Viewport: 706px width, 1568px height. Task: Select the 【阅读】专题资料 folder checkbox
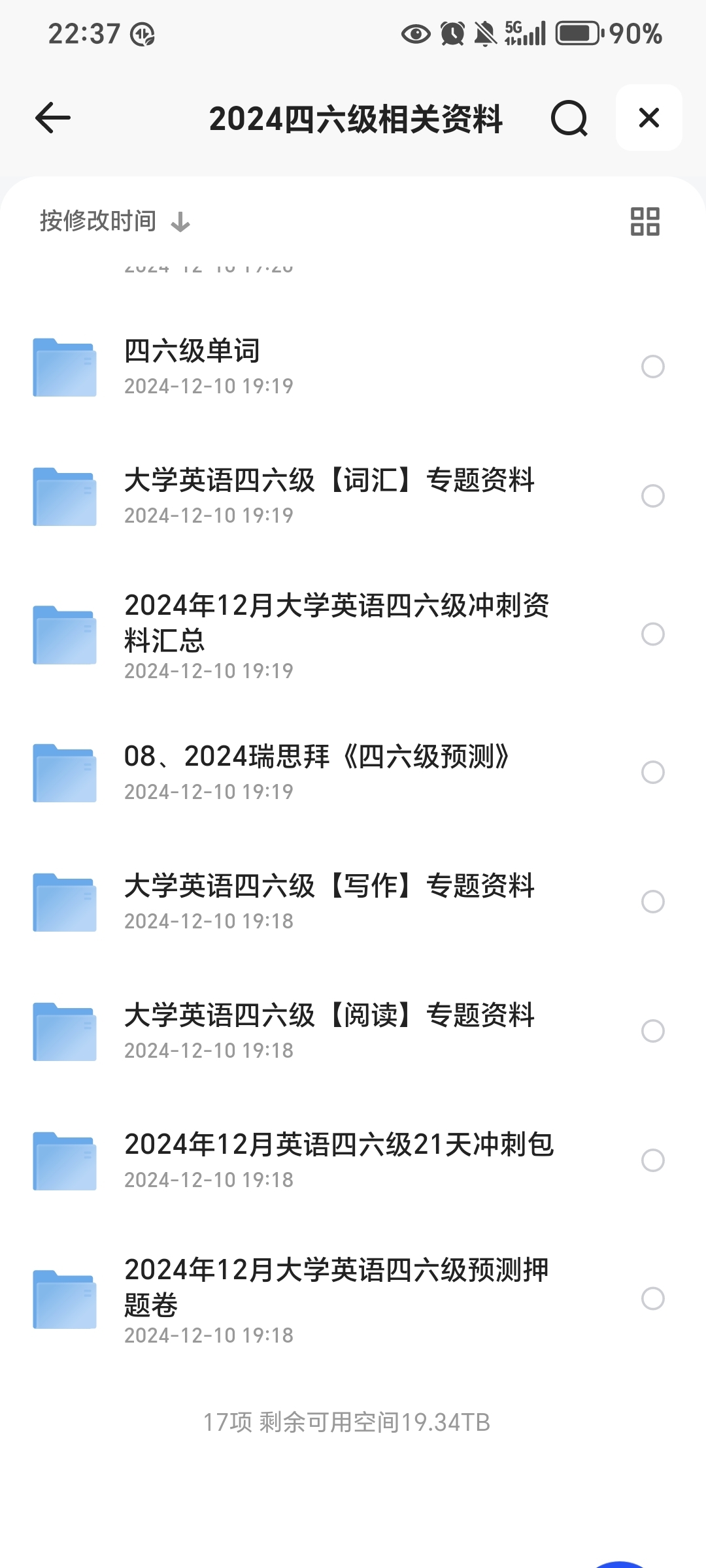pyautogui.click(x=653, y=1031)
